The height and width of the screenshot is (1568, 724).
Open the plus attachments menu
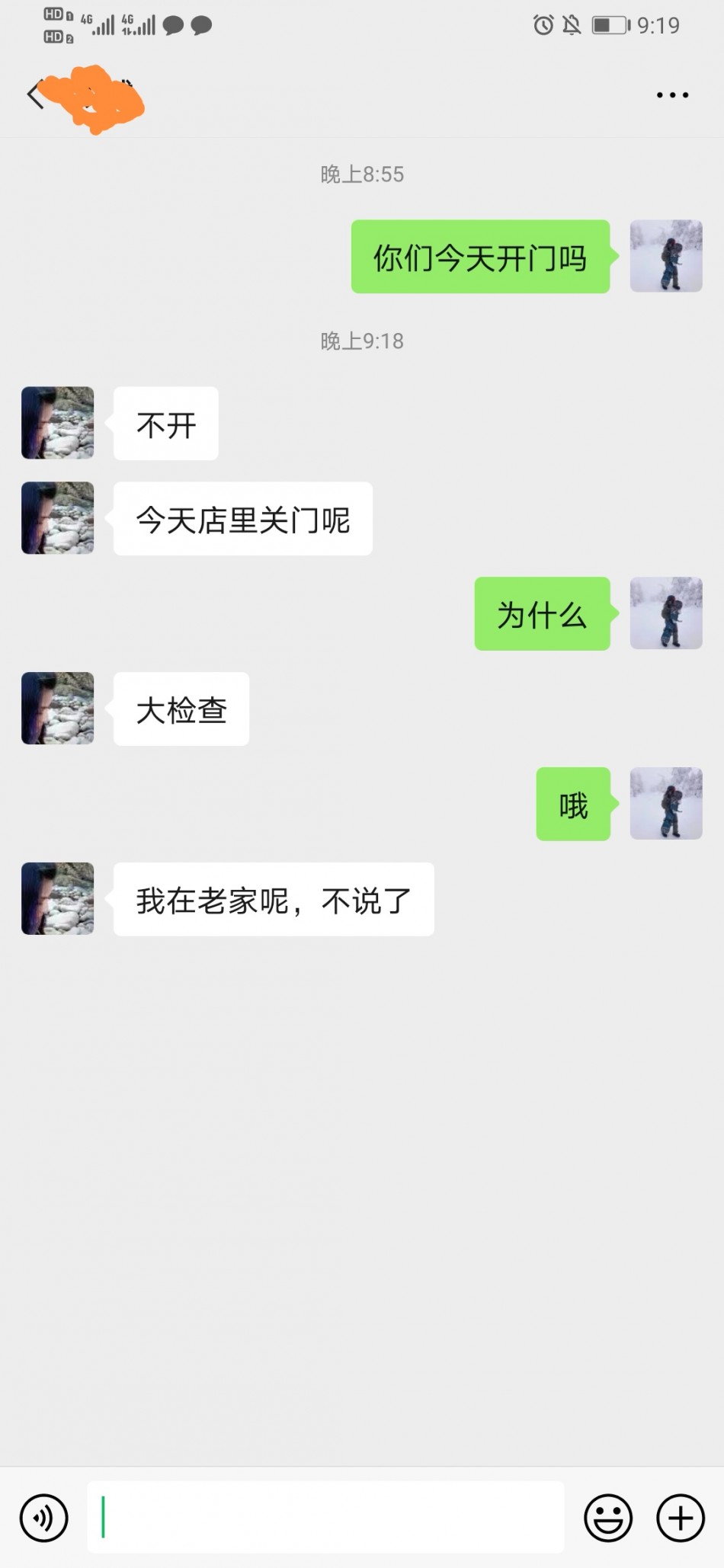[x=680, y=1518]
